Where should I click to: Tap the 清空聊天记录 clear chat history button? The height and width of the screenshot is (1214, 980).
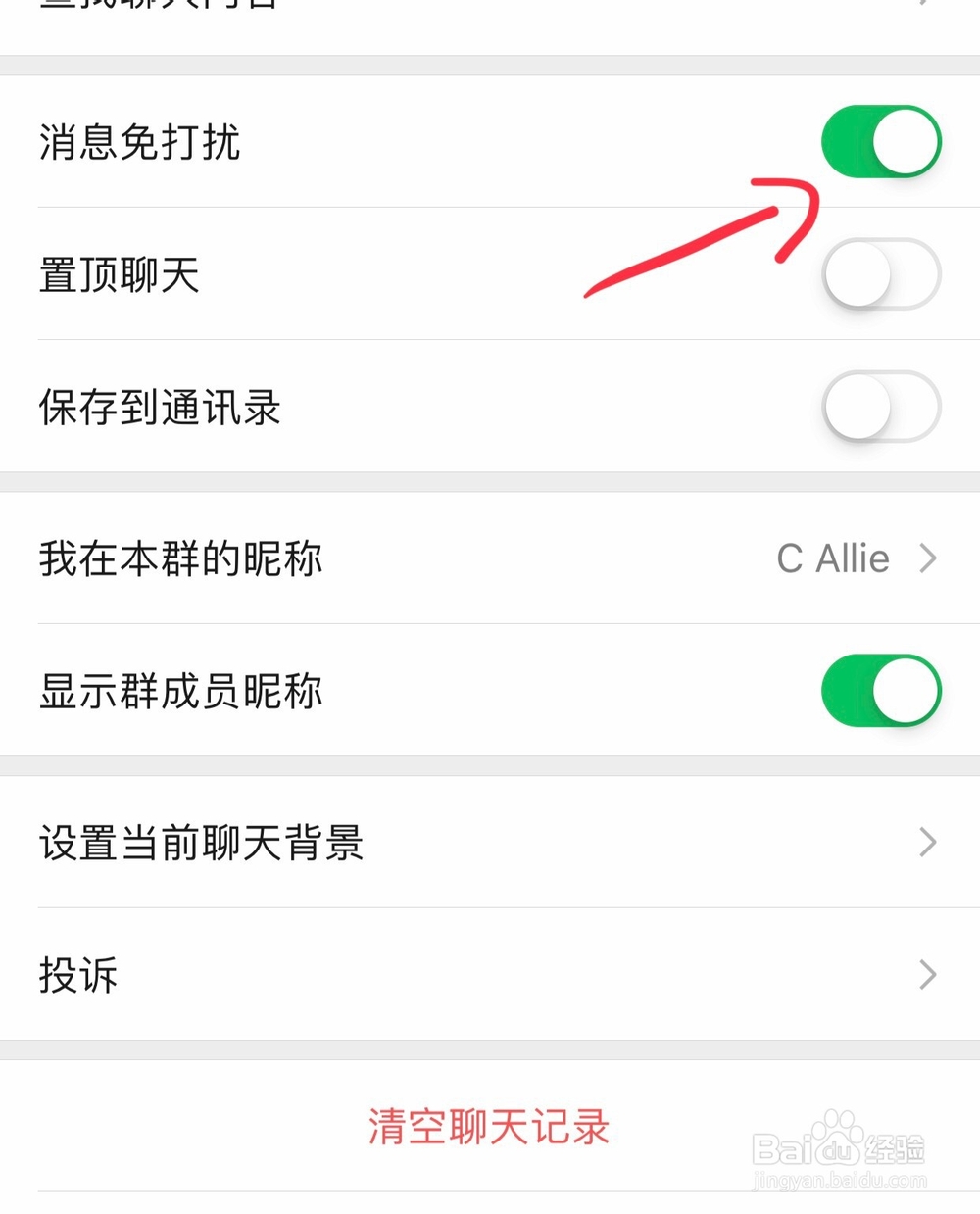coord(487,1127)
